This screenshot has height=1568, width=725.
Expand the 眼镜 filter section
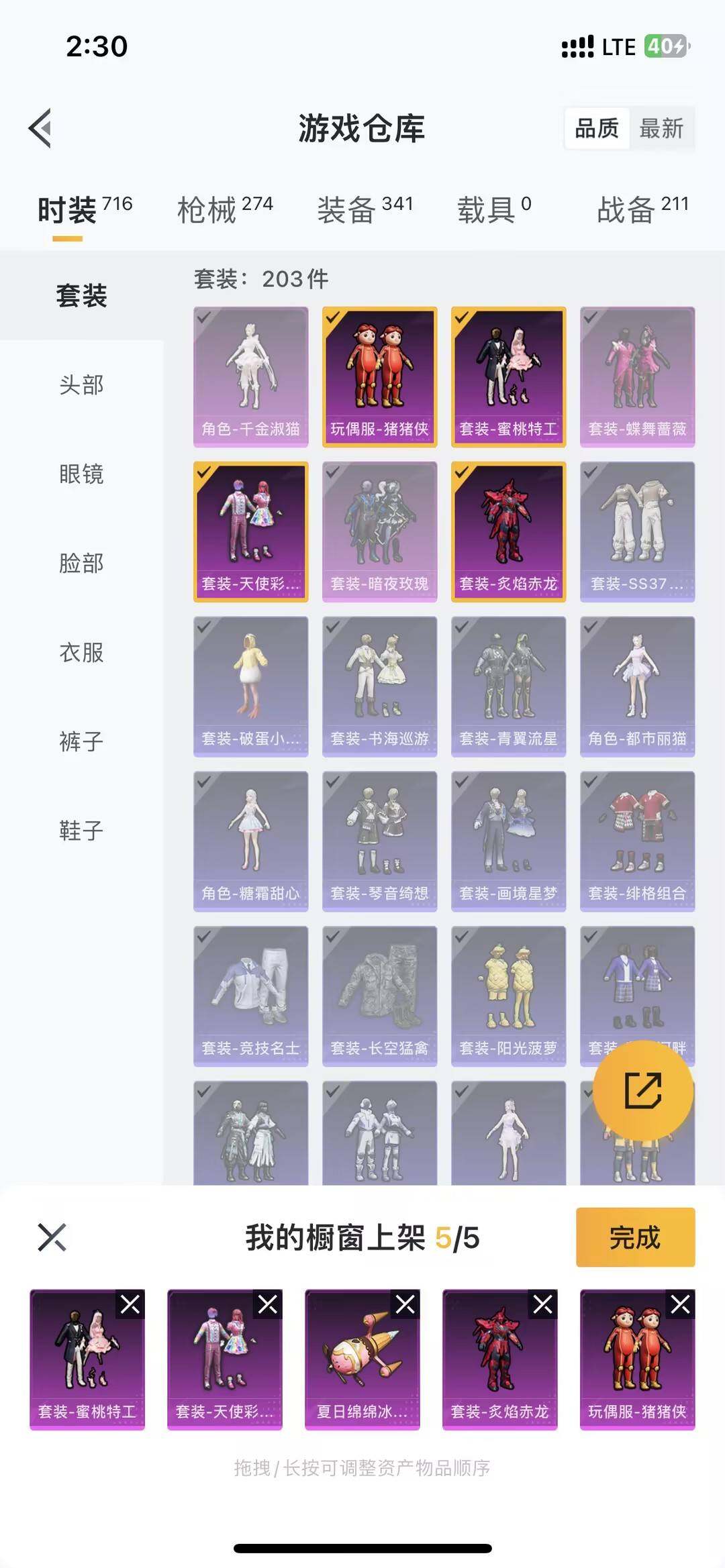pyautogui.click(x=79, y=474)
